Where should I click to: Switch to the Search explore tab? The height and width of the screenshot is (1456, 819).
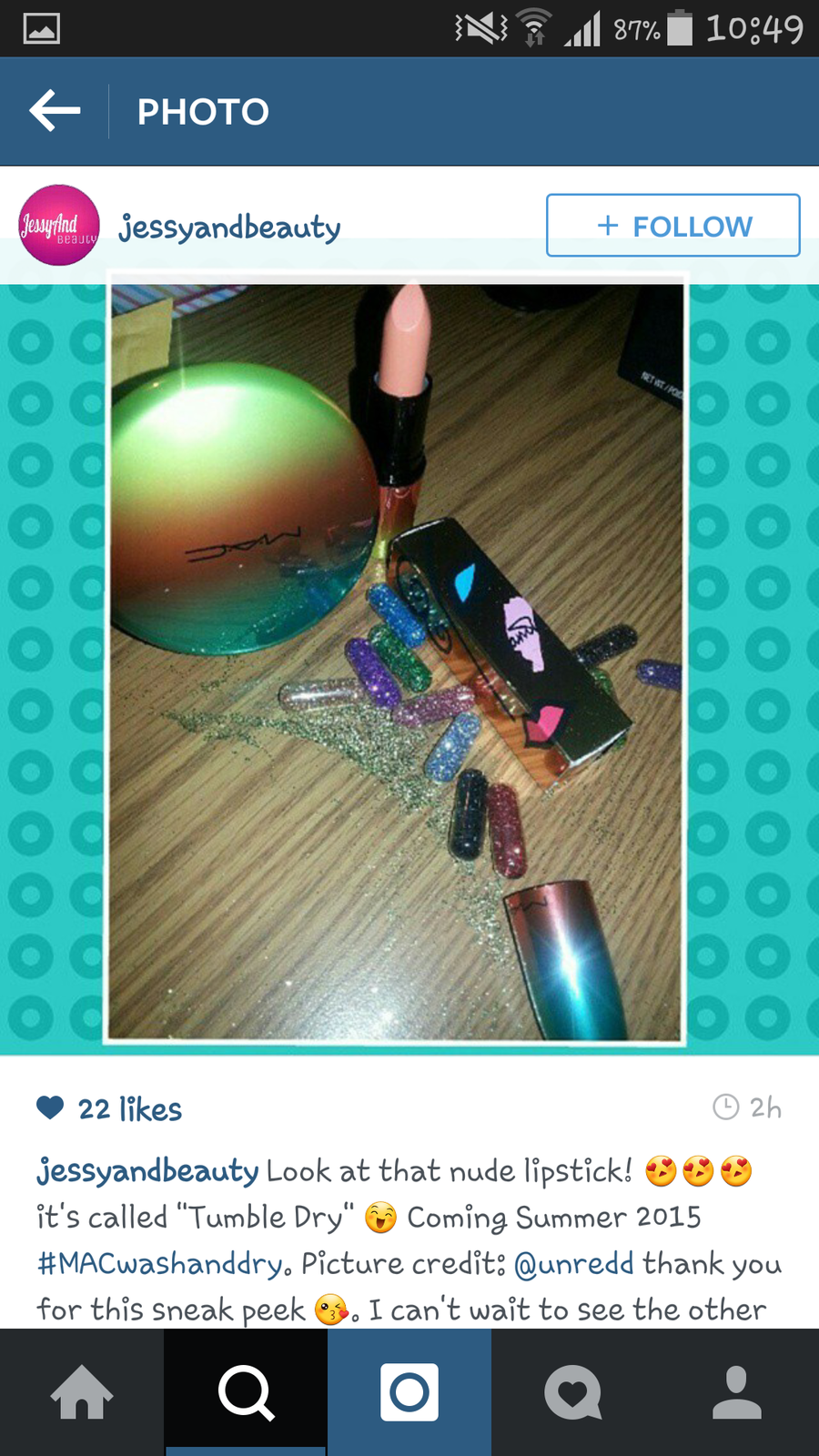246,1392
